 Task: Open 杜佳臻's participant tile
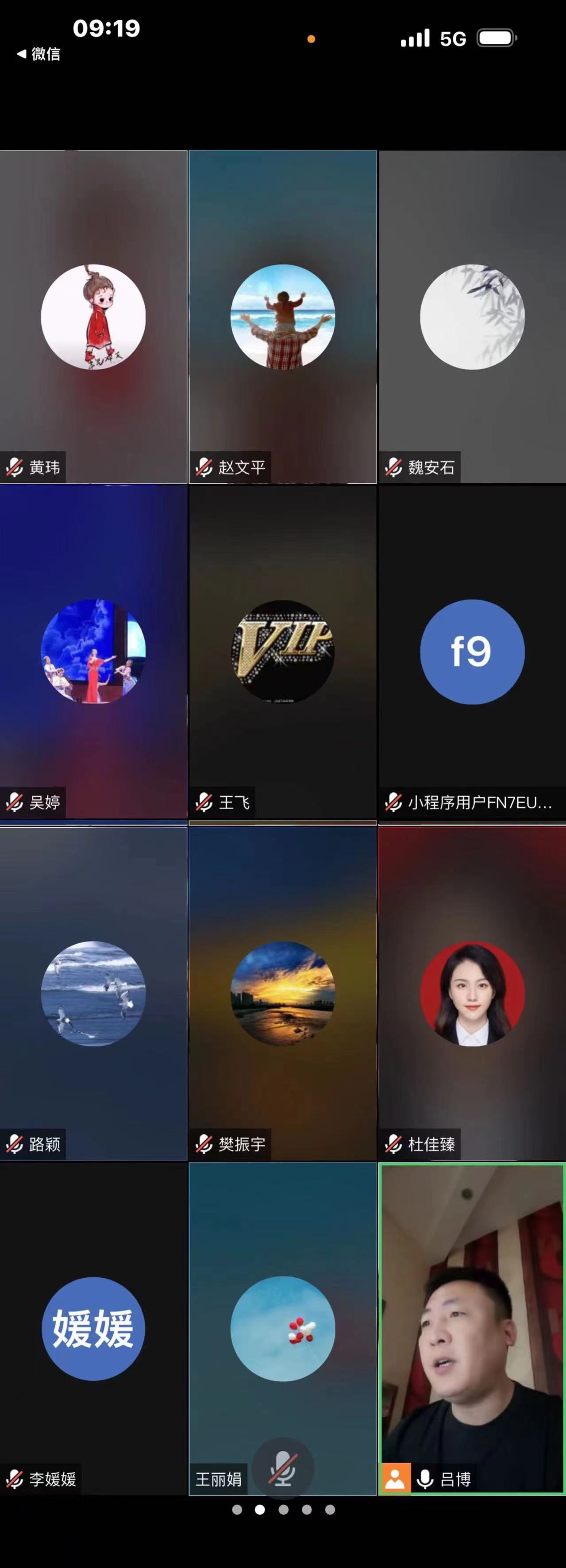coord(472,993)
